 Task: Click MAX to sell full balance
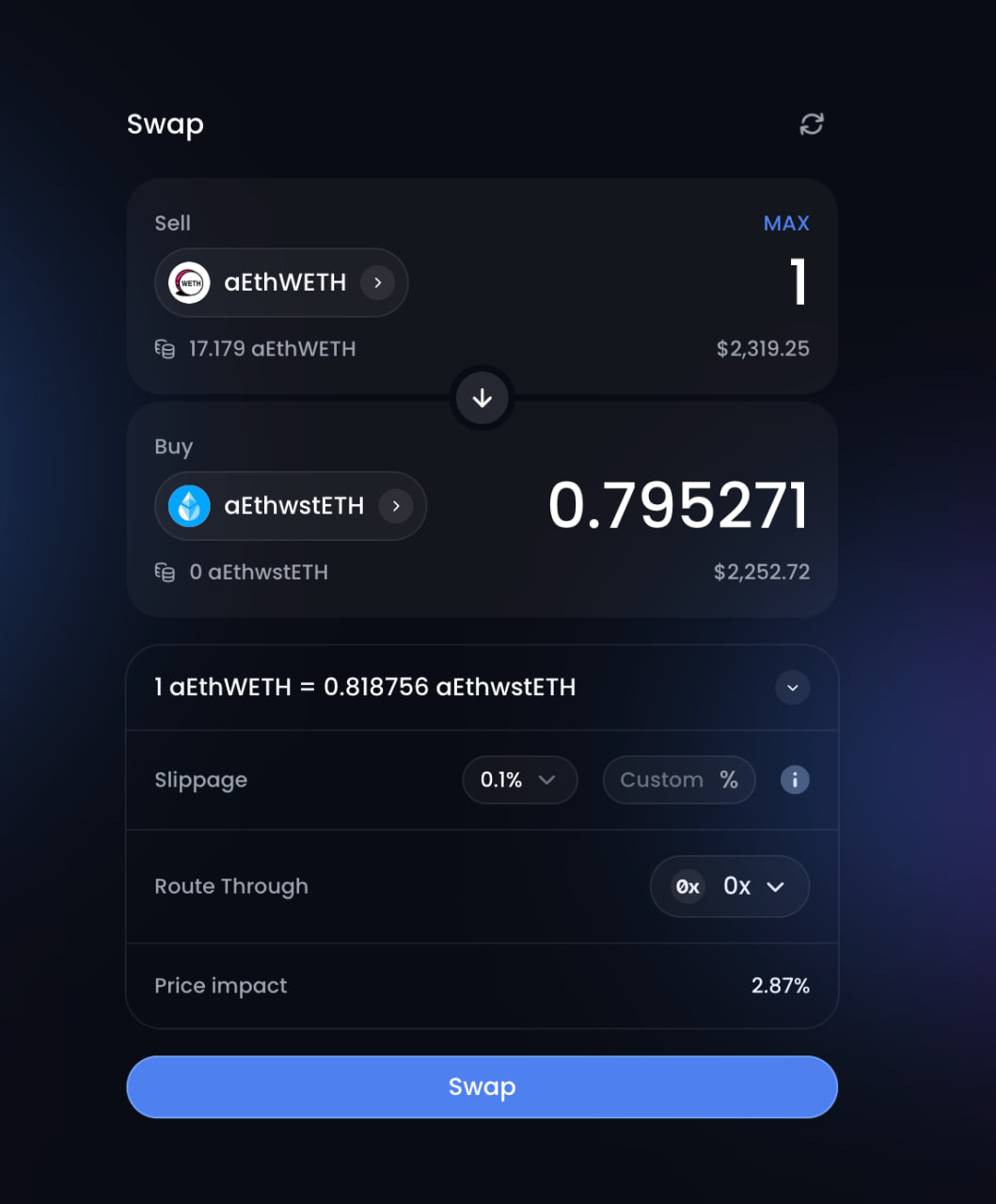point(785,223)
